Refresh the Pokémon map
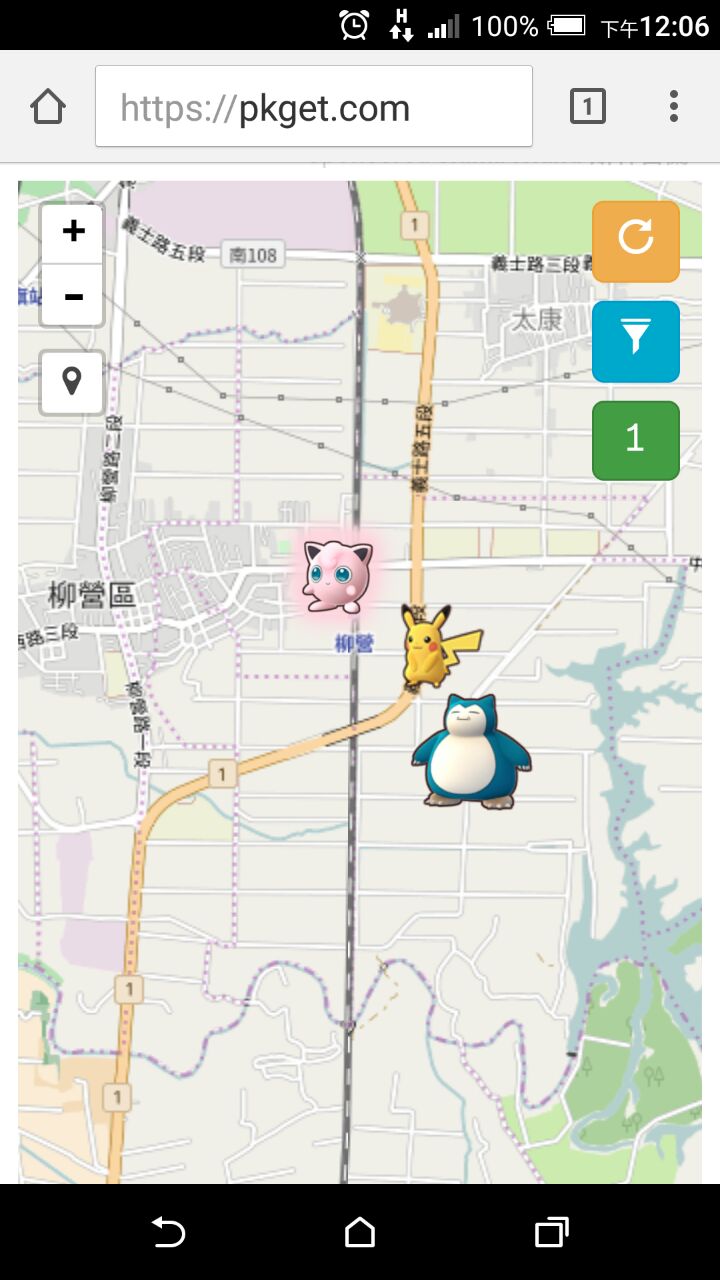The image size is (720, 1280). tap(635, 241)
